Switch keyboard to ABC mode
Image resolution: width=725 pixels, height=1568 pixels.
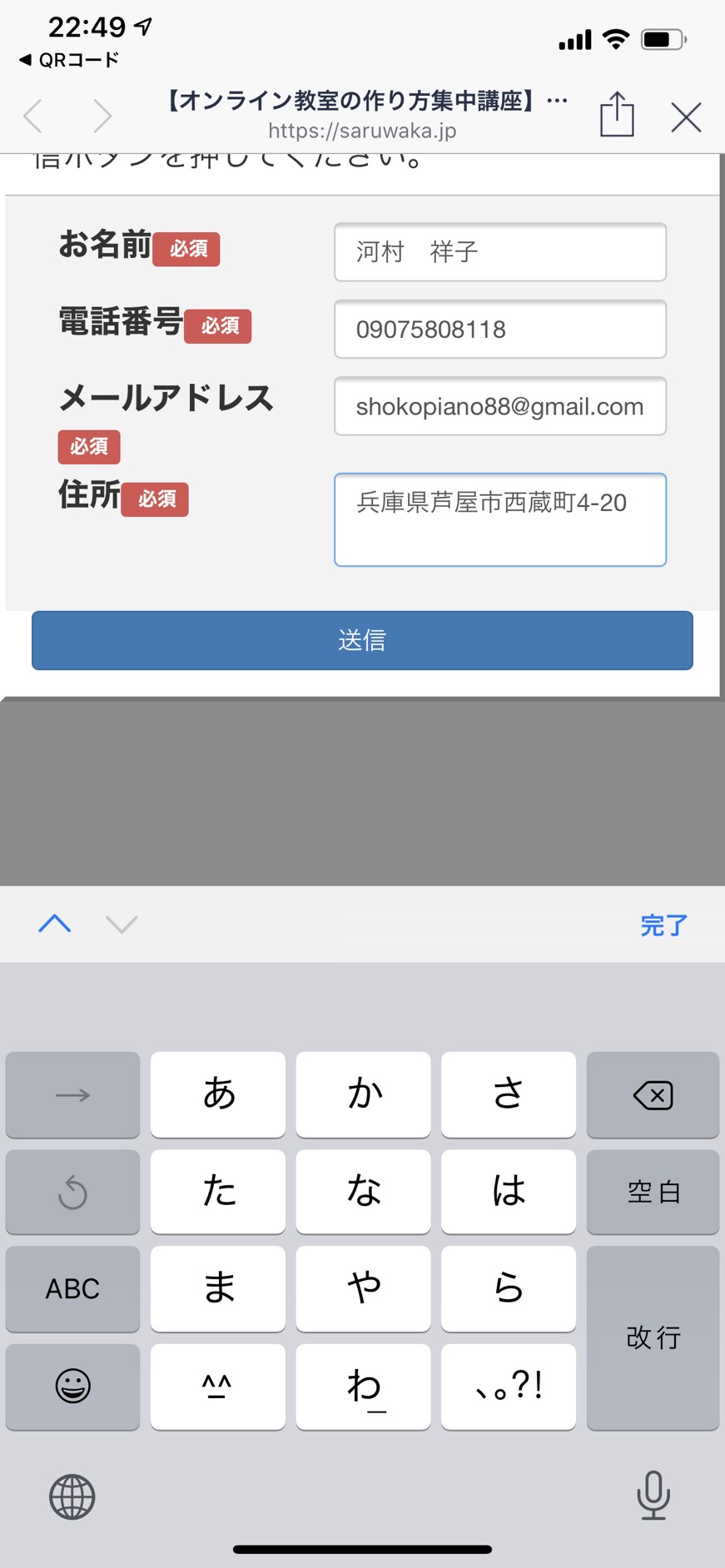click(72, 1288)
